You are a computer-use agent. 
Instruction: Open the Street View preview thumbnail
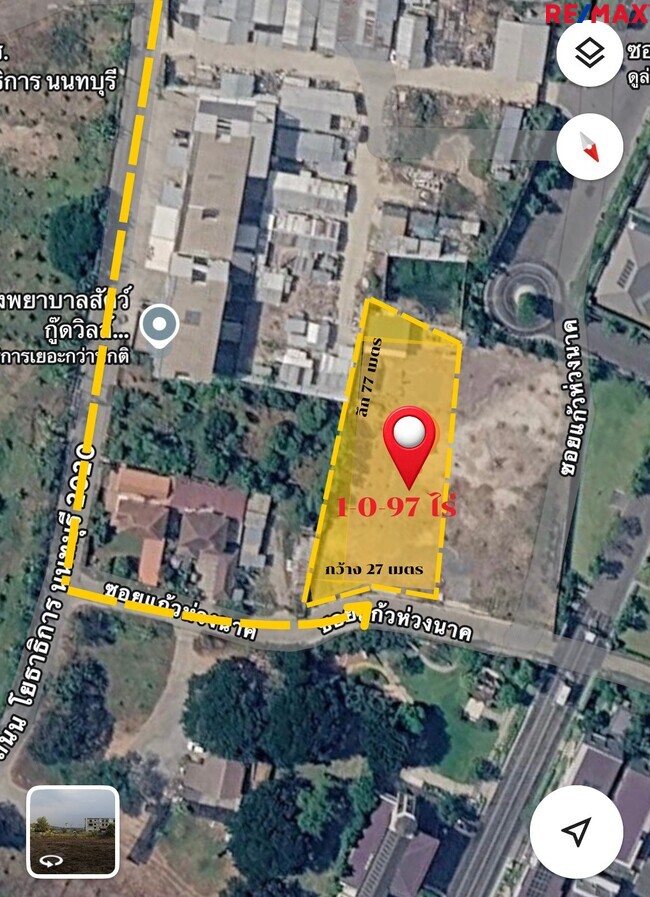click(72, 831)
